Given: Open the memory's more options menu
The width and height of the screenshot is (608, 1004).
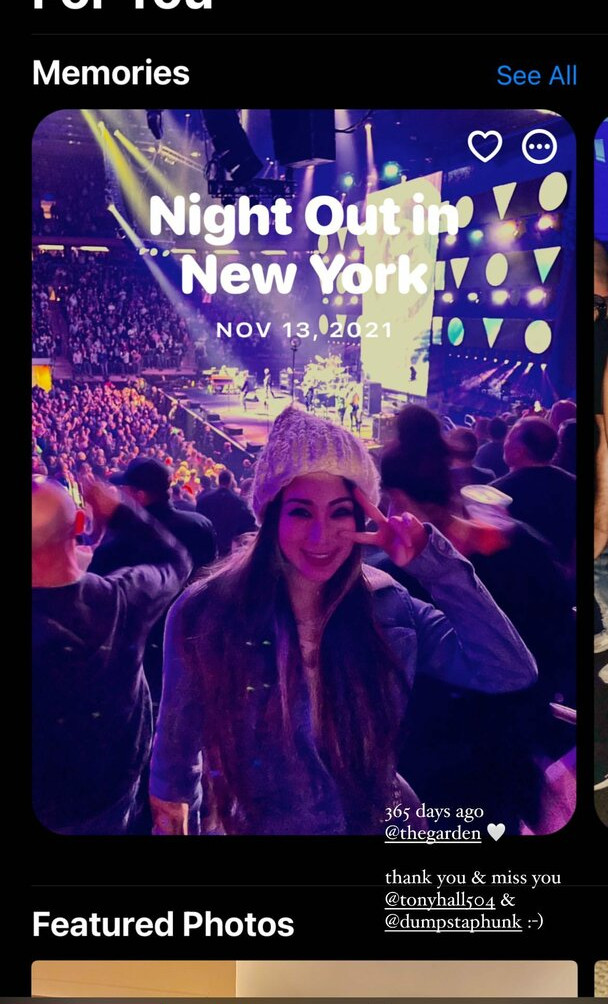Looking at the screenshot, I should point(540,147).
